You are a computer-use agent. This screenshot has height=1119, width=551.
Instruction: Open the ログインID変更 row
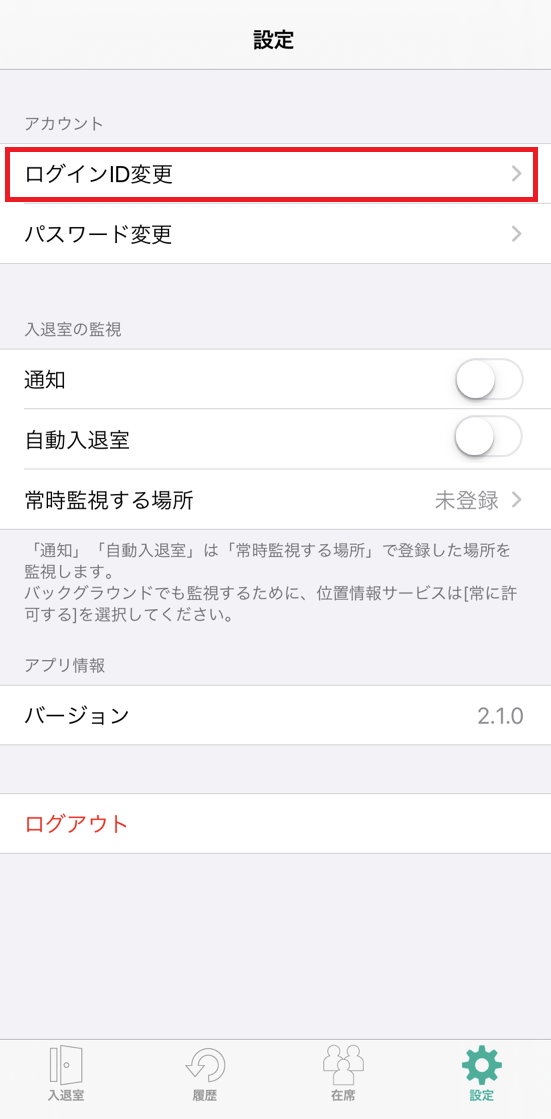pyautogui.click(x=276, y=173)
